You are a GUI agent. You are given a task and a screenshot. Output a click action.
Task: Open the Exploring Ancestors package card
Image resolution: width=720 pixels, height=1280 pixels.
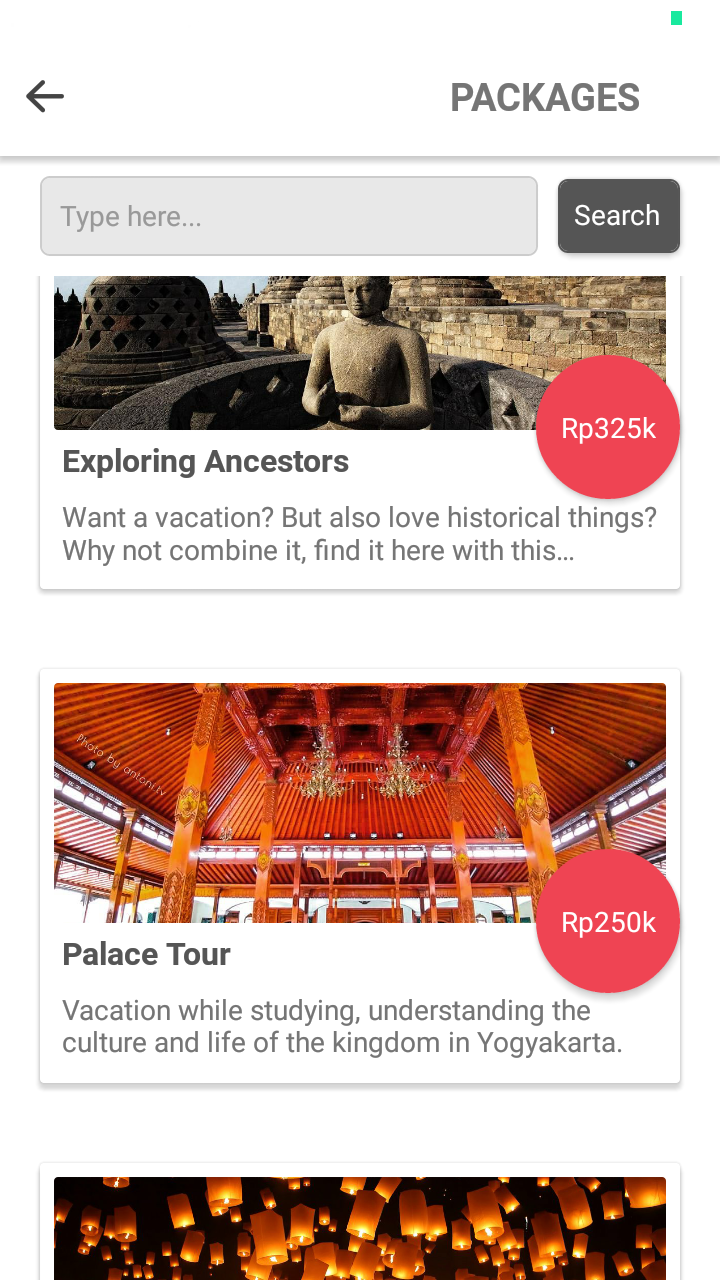360,432
